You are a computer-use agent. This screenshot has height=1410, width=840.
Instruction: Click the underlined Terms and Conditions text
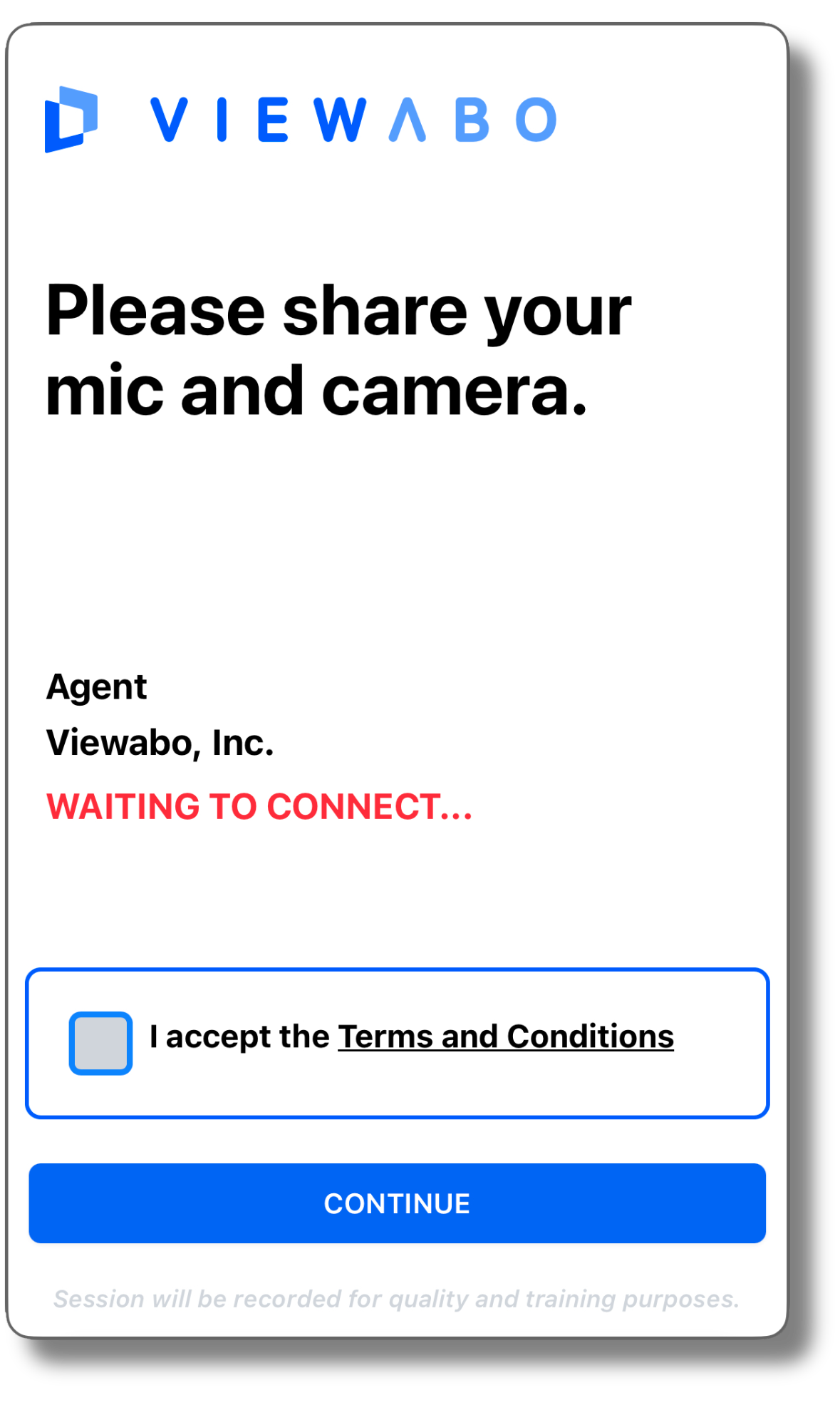tap(505, 1038)
